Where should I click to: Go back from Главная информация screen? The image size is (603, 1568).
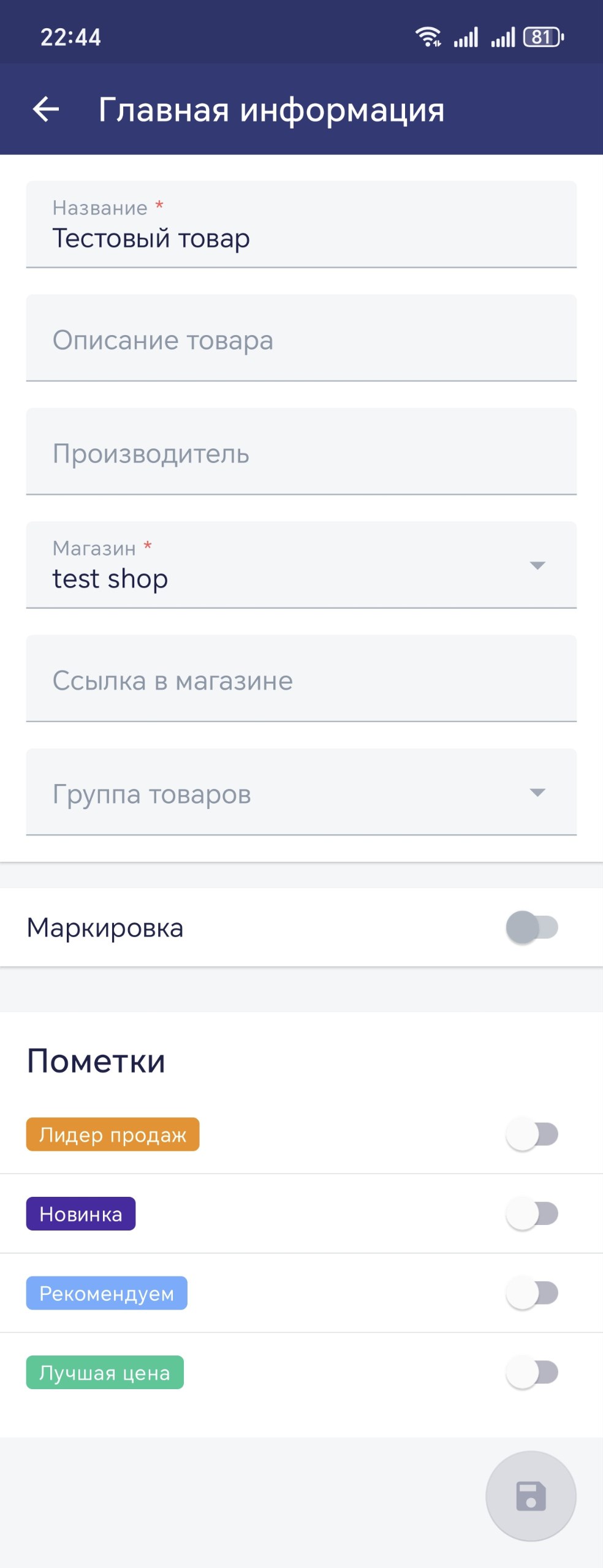[x=46, y=110]
